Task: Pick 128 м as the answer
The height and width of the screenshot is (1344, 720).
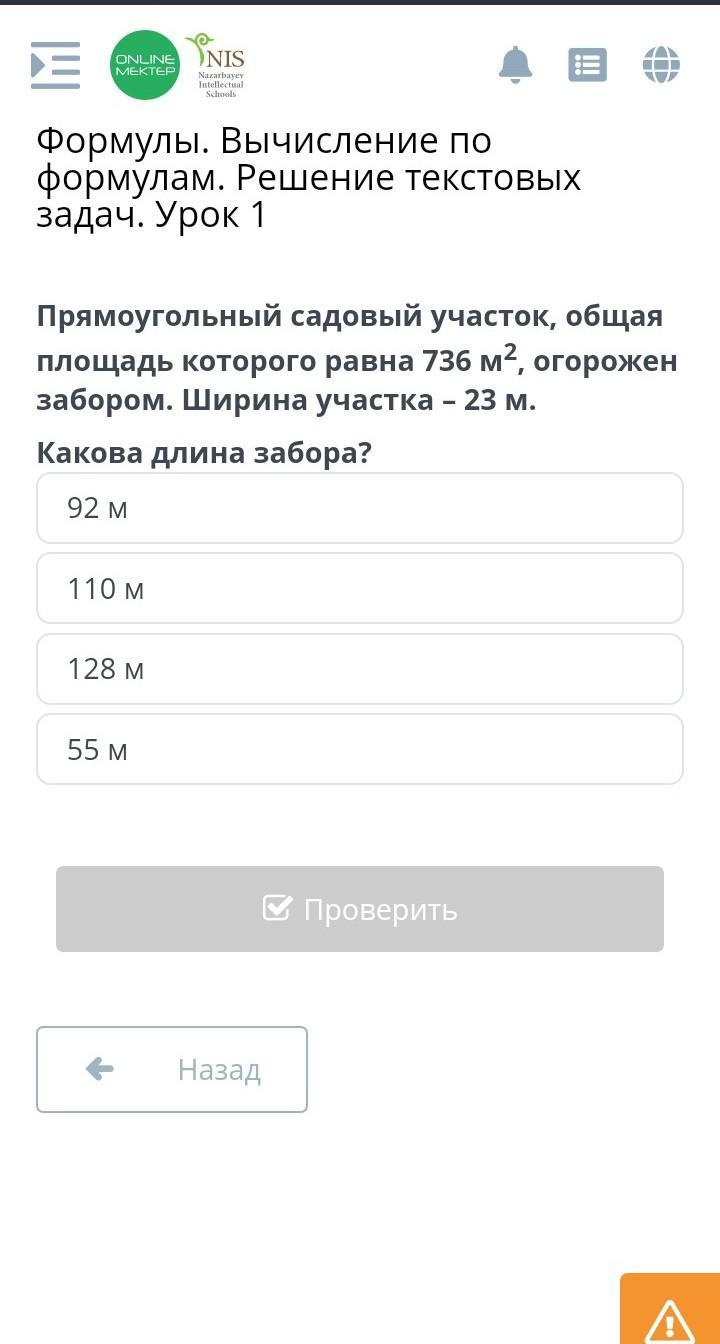Action: click(x=360, y=669)
